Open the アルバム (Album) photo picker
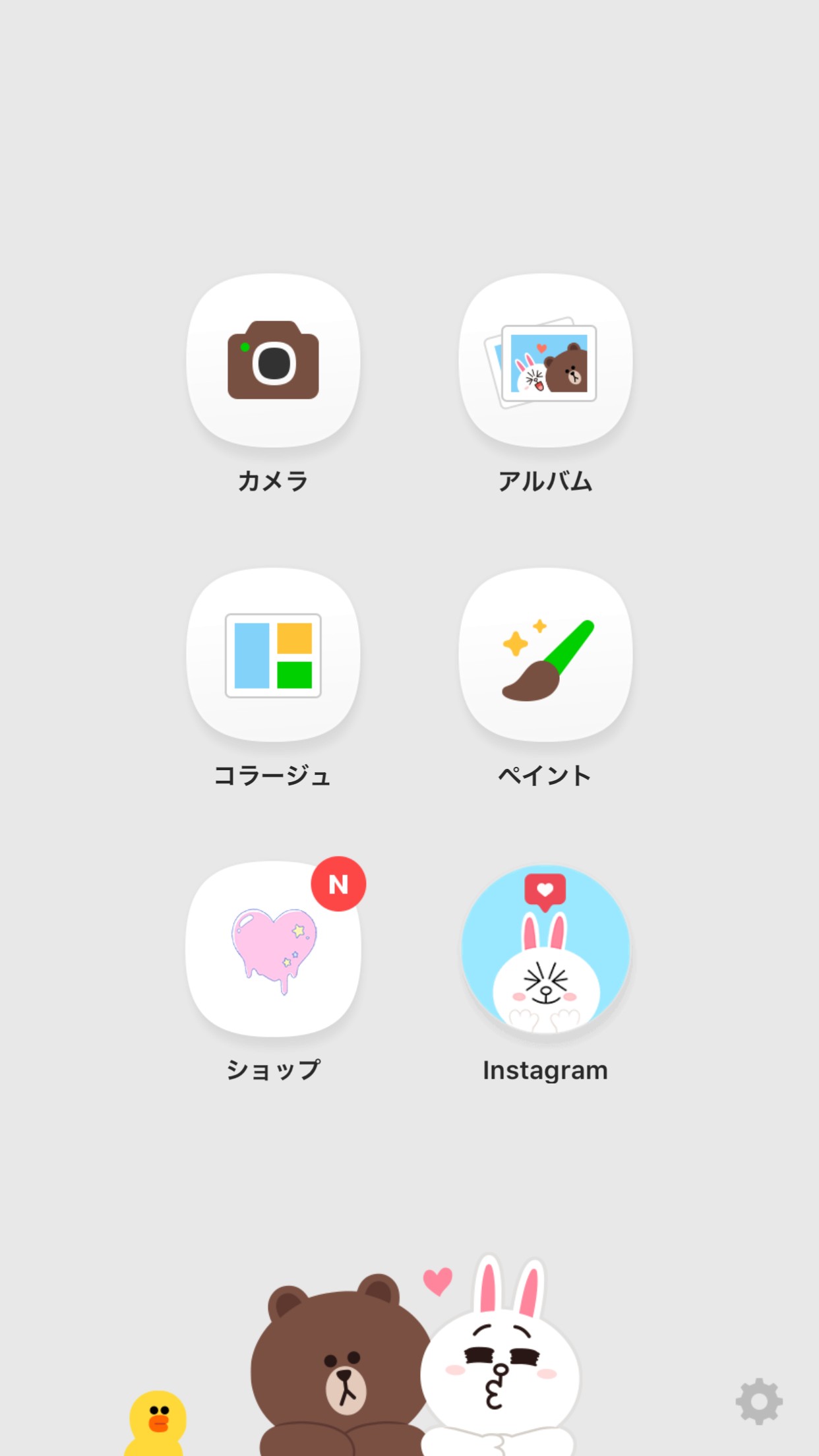Viewport: 819px width, 1456px height. click(545, 361)
